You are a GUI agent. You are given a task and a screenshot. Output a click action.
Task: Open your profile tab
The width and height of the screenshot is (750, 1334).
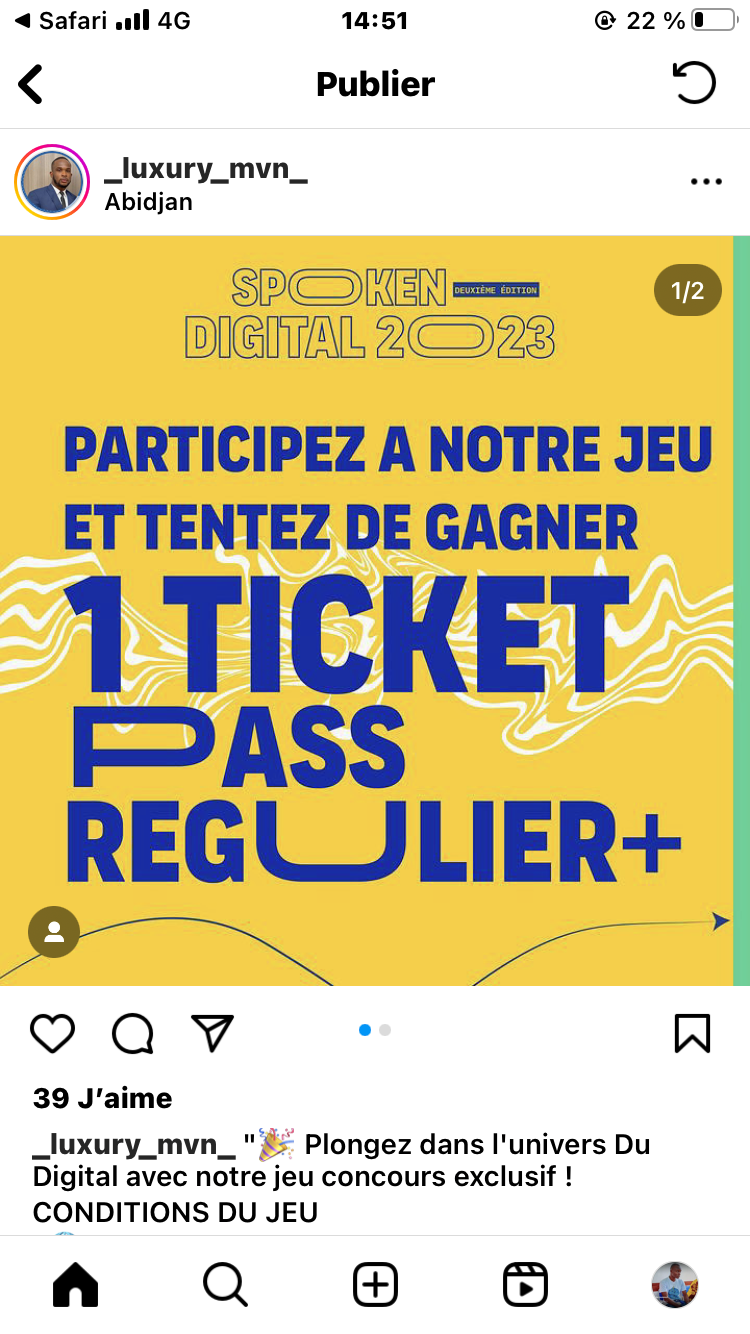click(x=675, y=1284)
